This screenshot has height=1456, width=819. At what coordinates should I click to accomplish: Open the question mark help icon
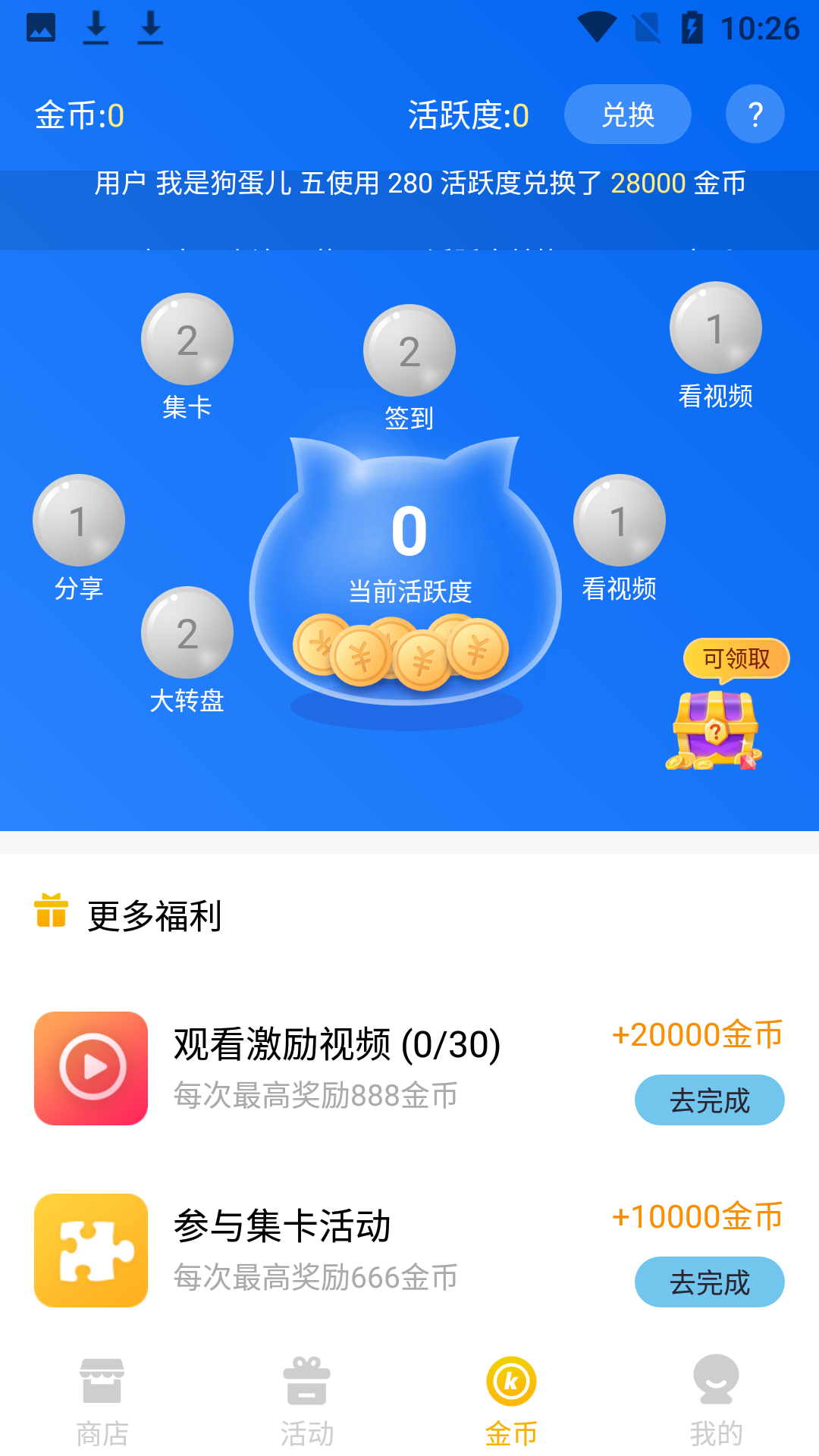(x=755, y=115)
